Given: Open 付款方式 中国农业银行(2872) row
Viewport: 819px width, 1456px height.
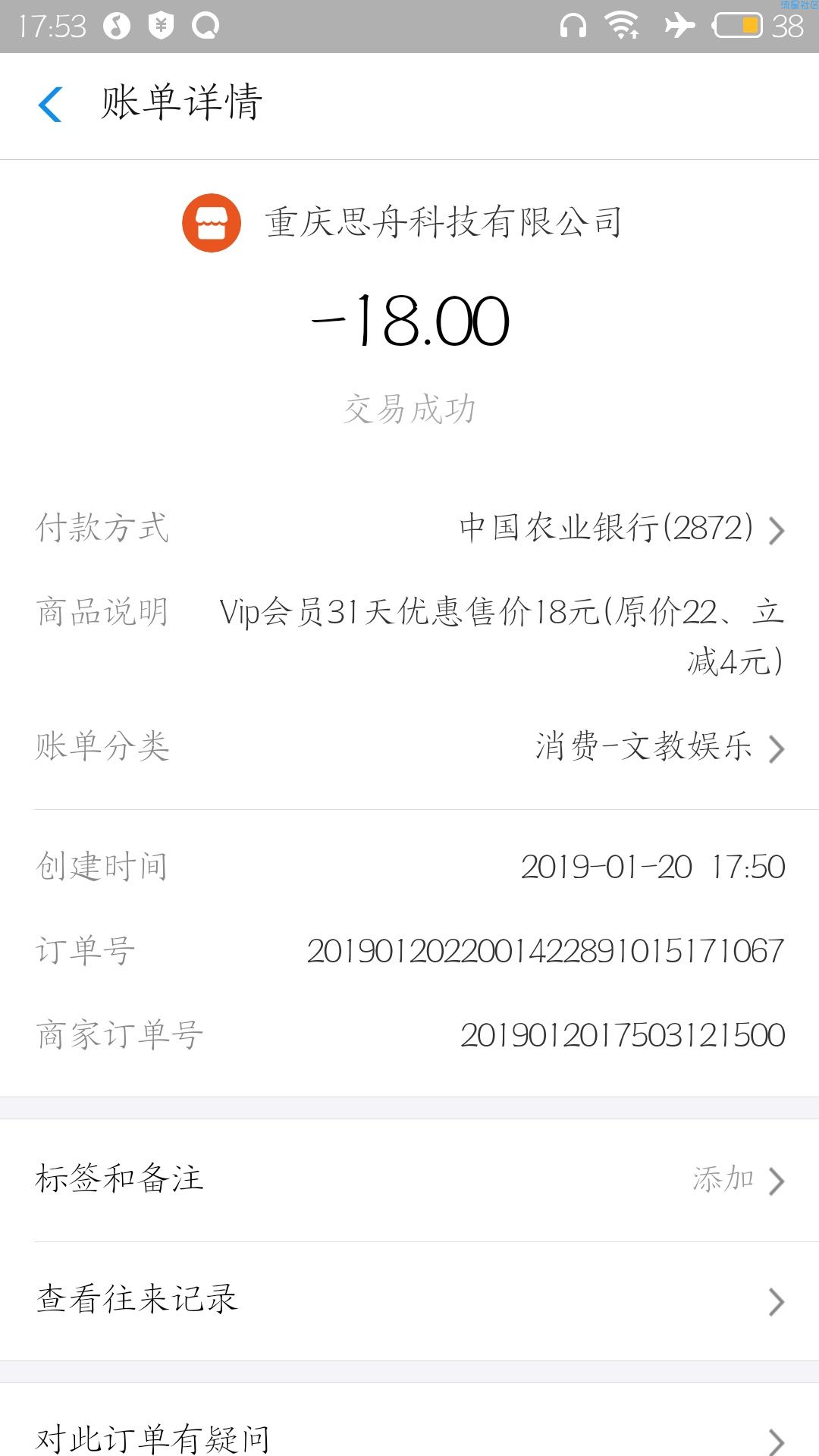Looking at the screenshot, I should [409, 529].
